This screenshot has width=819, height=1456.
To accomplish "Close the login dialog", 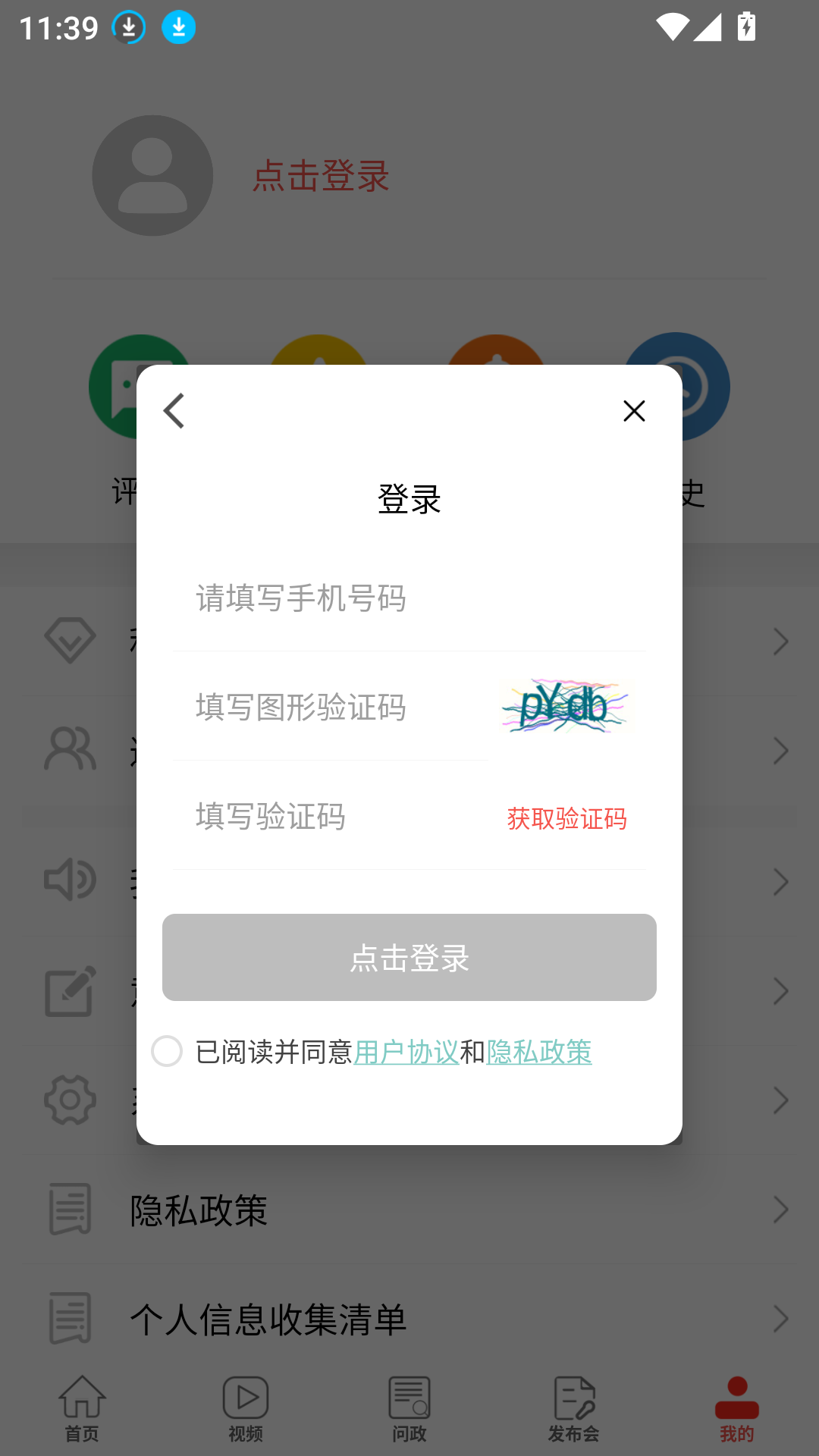I will 634,411.
